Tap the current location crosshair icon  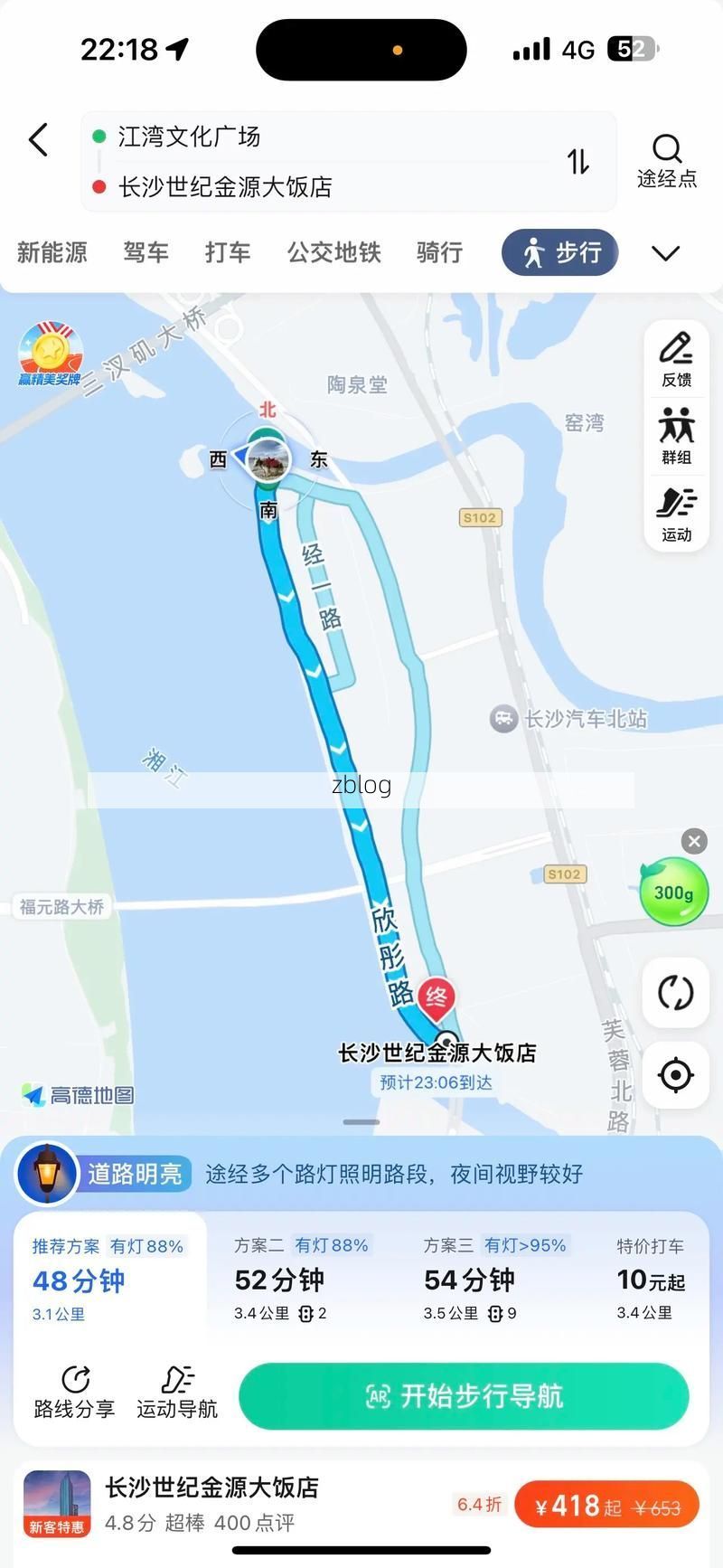pyautogui.click(x=675, y=1075)
